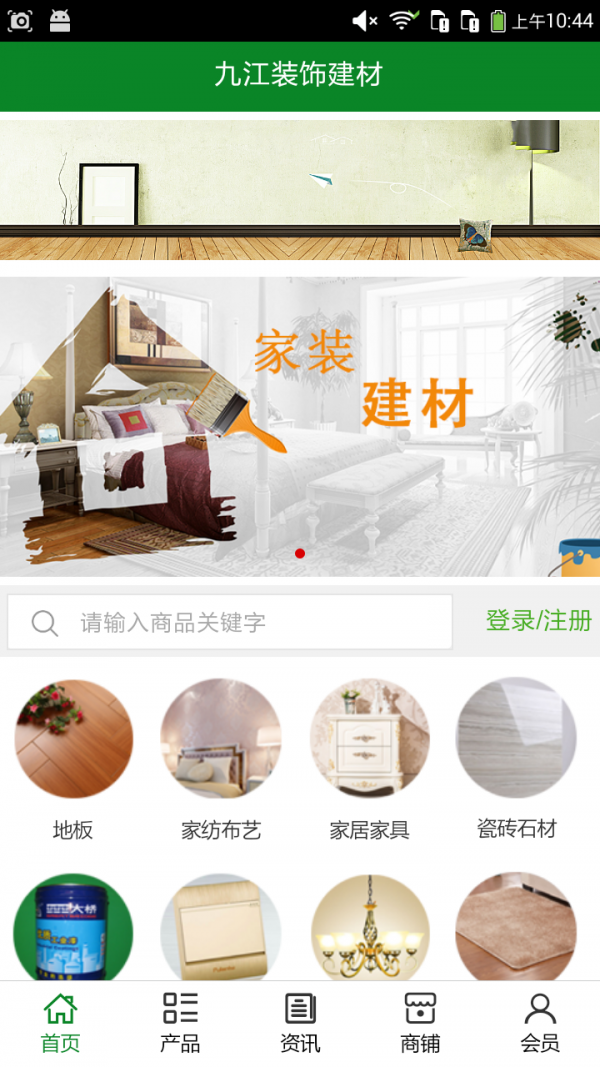Screen dimensions: 600x1067
Task: Go to the 商铺 shops tab
Action: click(420, 1022)
